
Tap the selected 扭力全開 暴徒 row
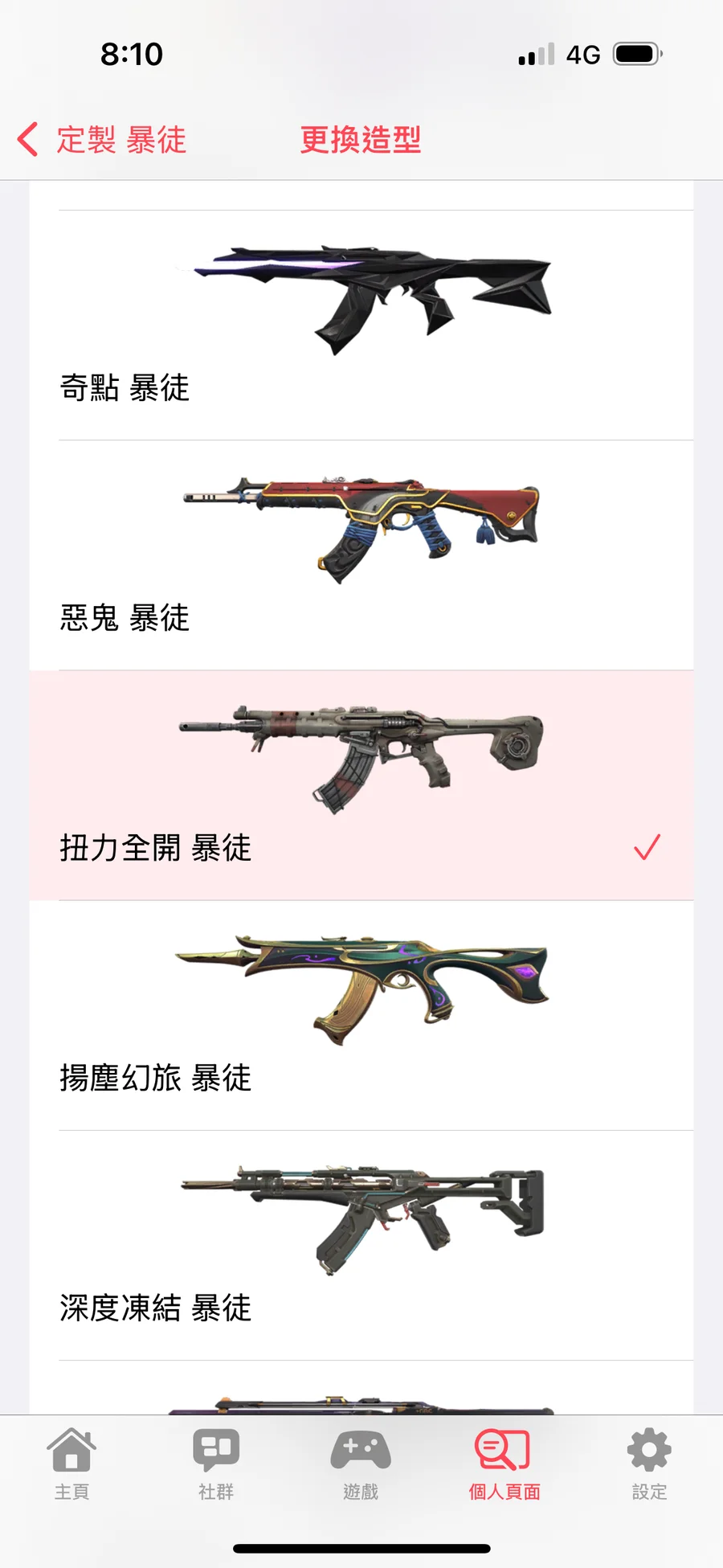tap(361, 785)
